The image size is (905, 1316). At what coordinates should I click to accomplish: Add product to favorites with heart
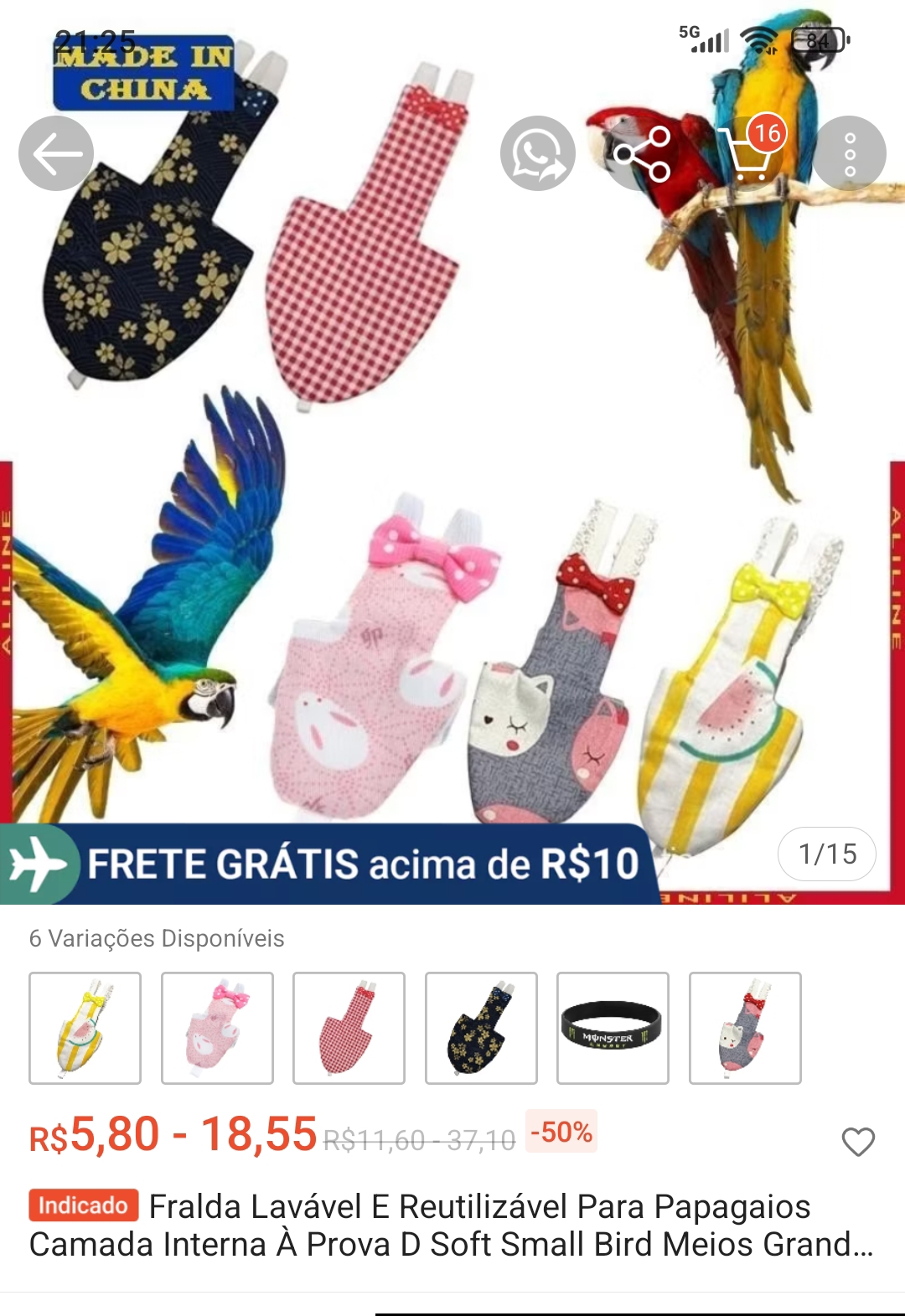(x=858, y=1141)
